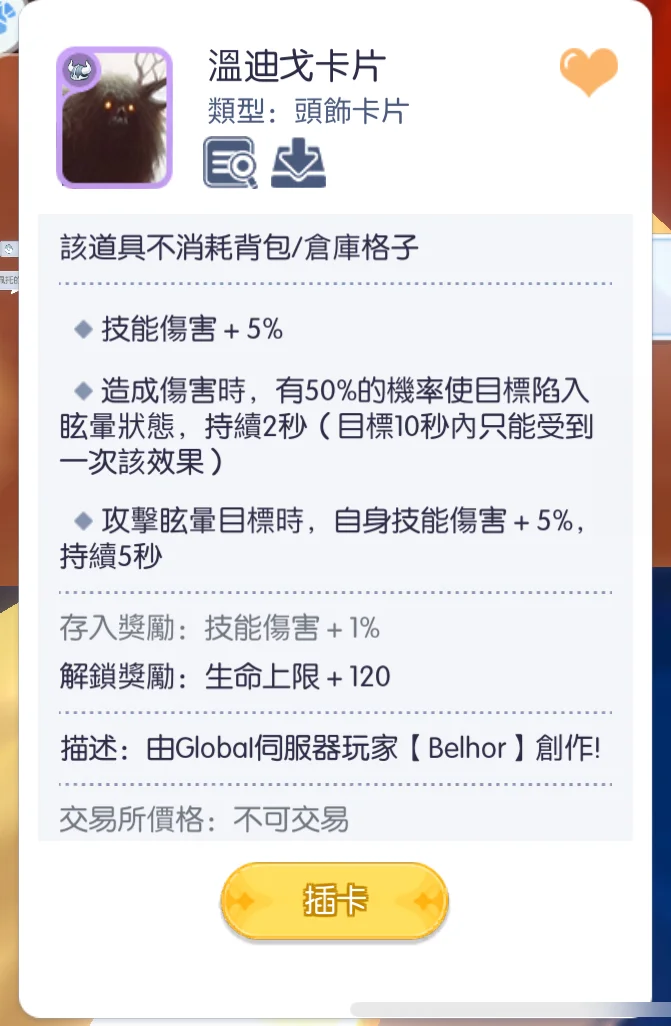671x1026 pixels.
Task: Favorite the card with the heart icon
Action: click(x=588, y=72)
